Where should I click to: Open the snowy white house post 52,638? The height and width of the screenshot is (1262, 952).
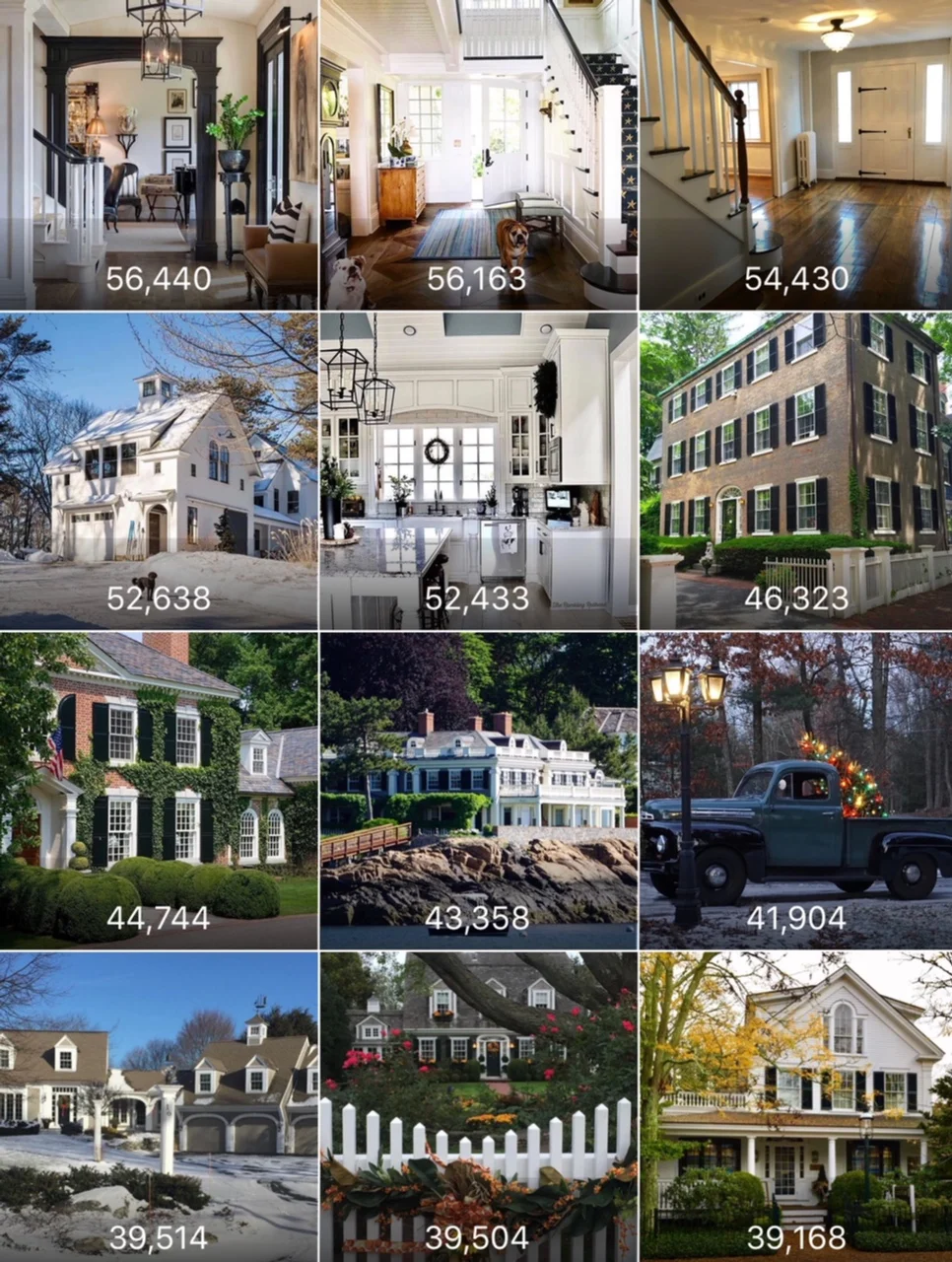pyautogui.click(x=159, y=471)
